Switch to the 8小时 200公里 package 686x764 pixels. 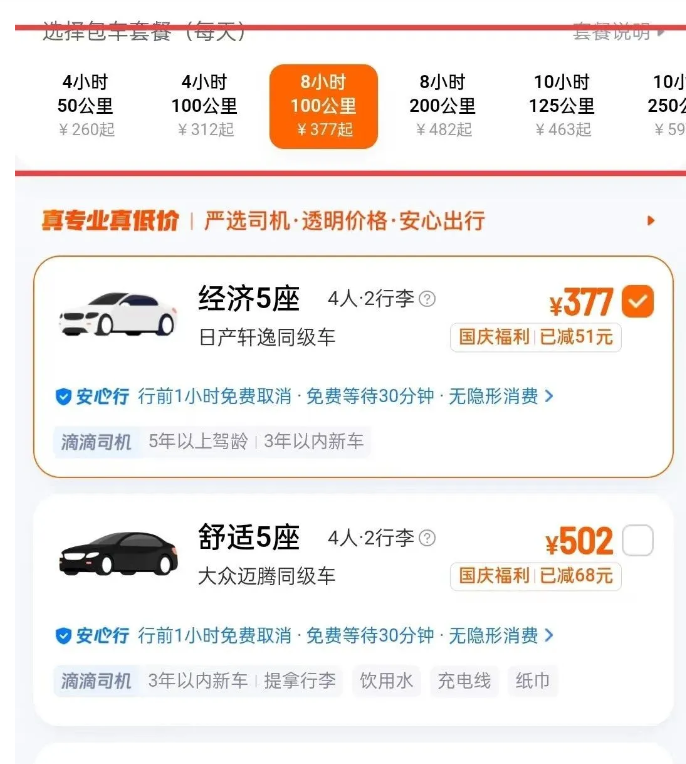coord(443,105)
